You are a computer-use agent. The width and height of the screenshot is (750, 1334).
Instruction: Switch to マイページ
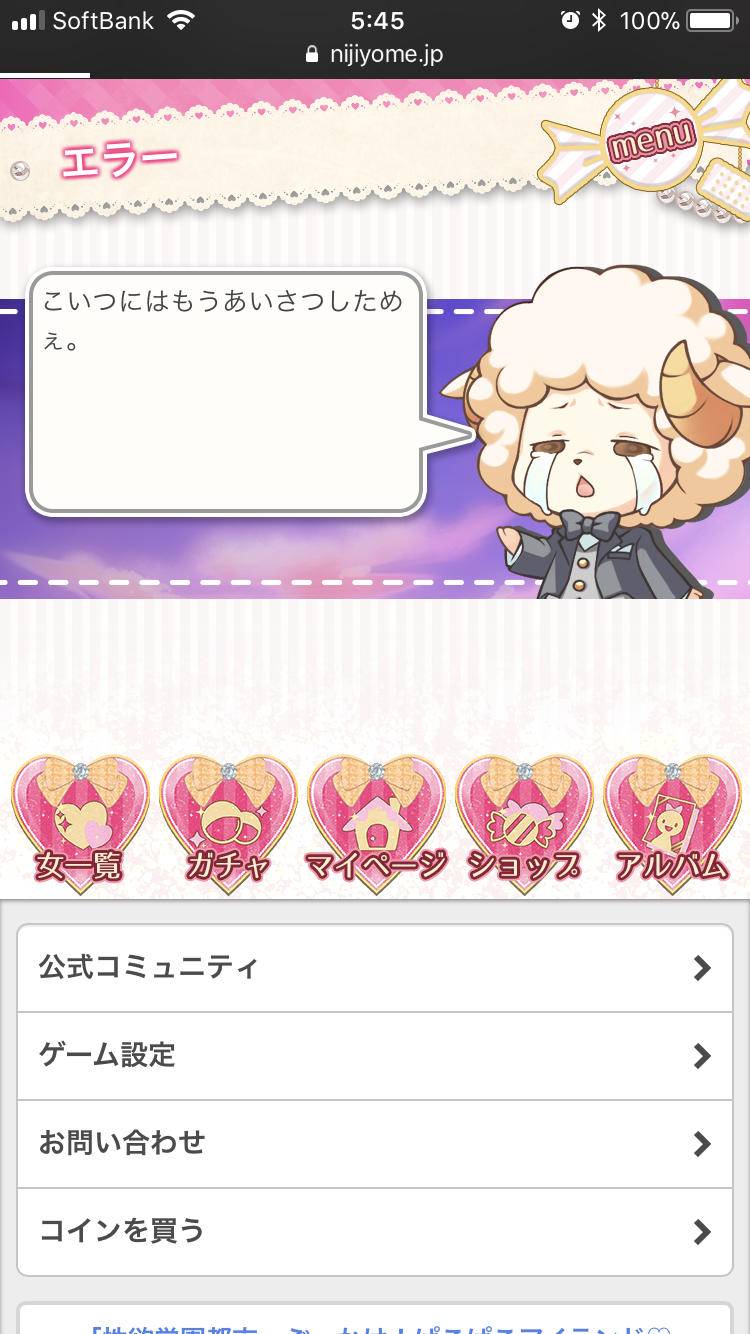pyautogui.click(x=376, y=823)
